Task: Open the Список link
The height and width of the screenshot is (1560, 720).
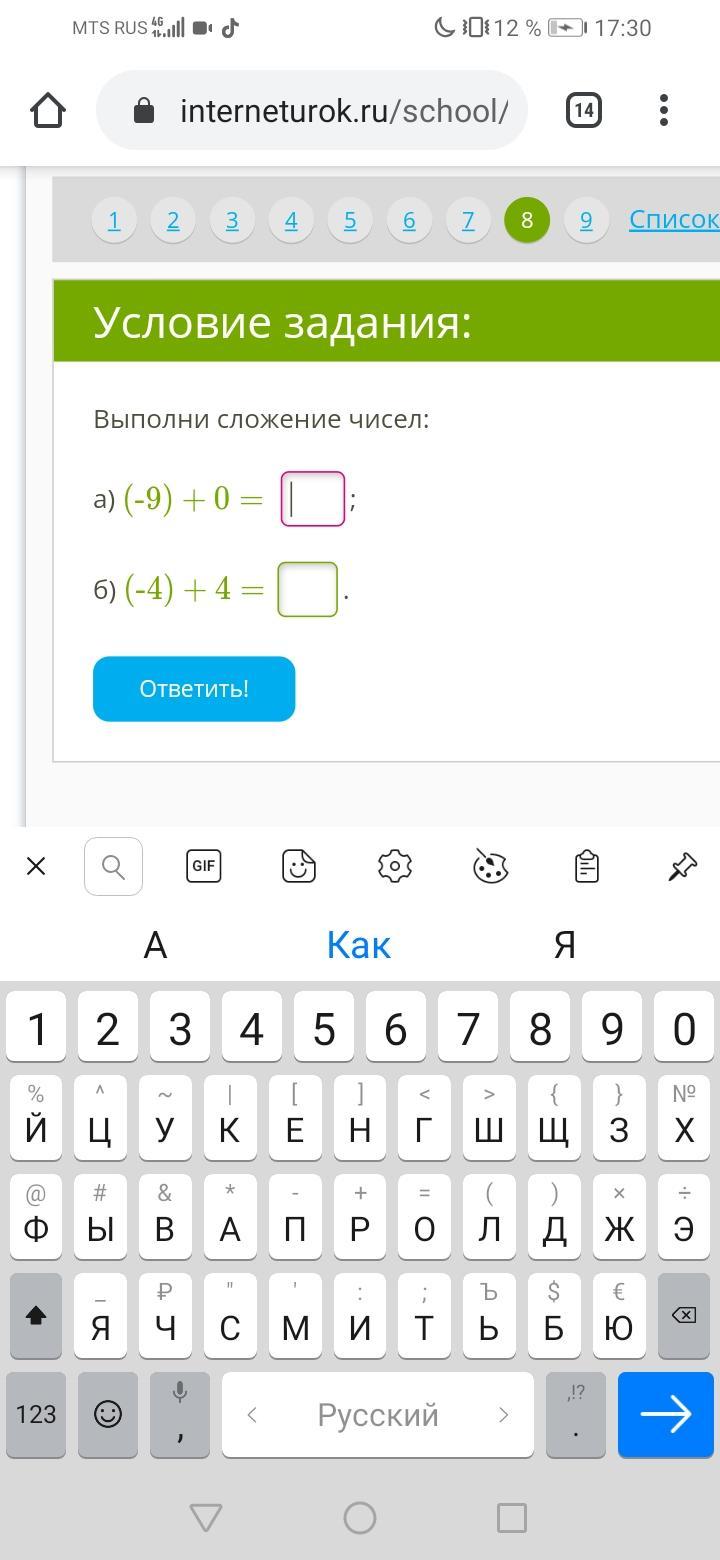Action: 674,219
